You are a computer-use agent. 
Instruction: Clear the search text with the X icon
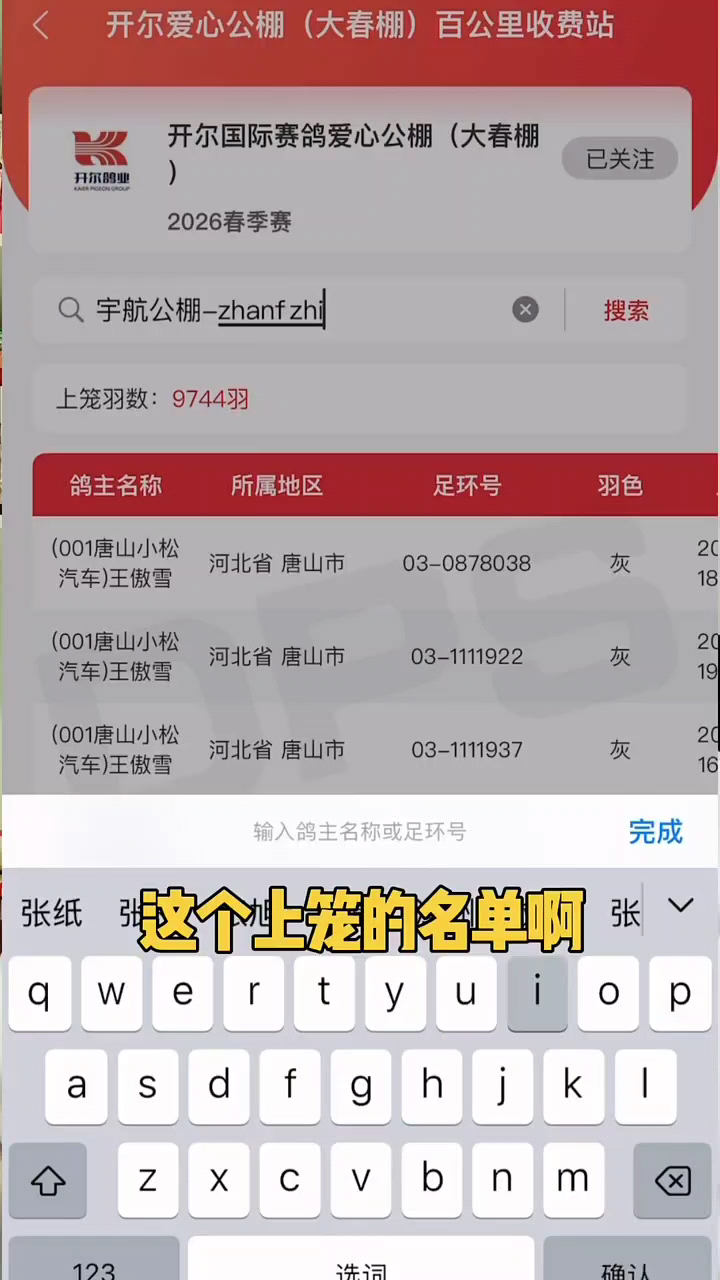tap(525, 310)
